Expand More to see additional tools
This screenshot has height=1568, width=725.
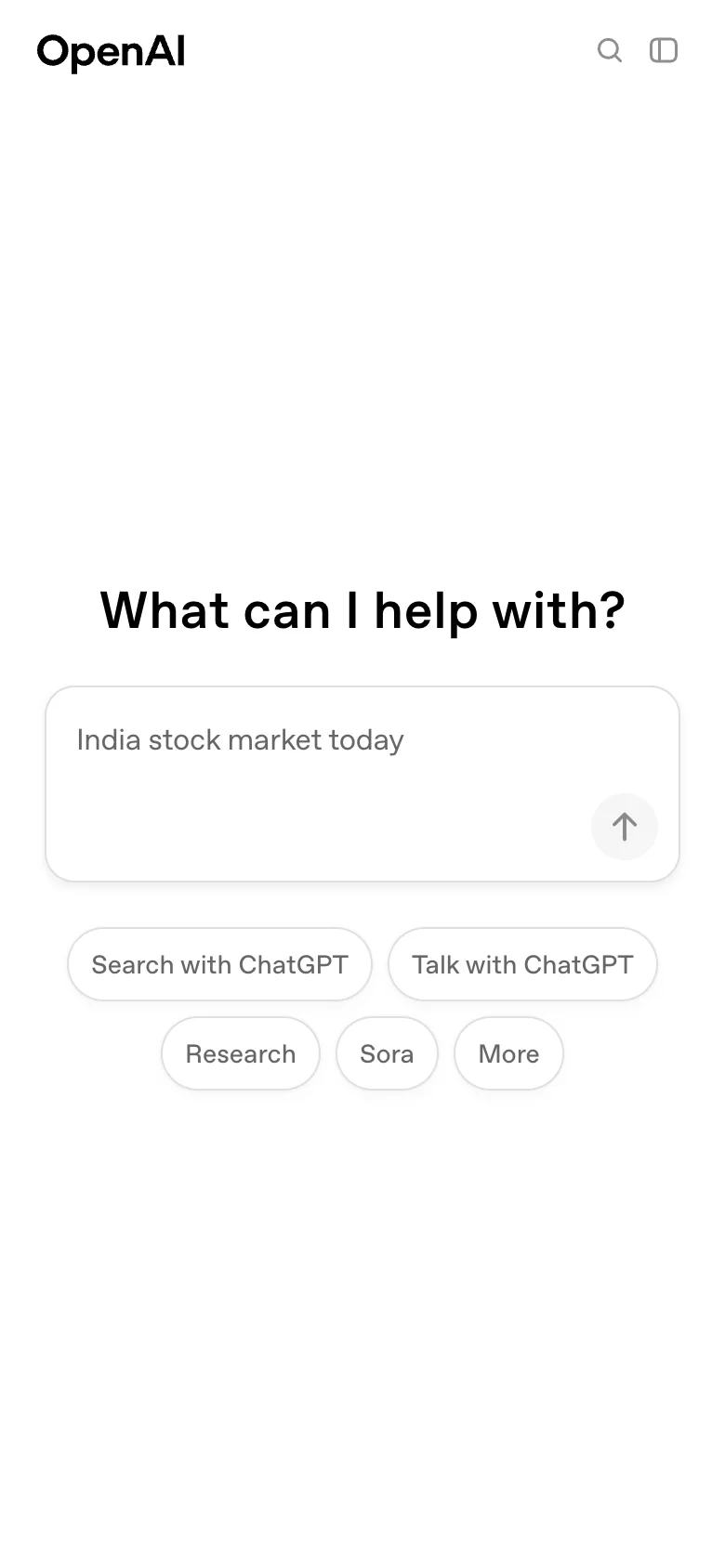pos(508,1053)
